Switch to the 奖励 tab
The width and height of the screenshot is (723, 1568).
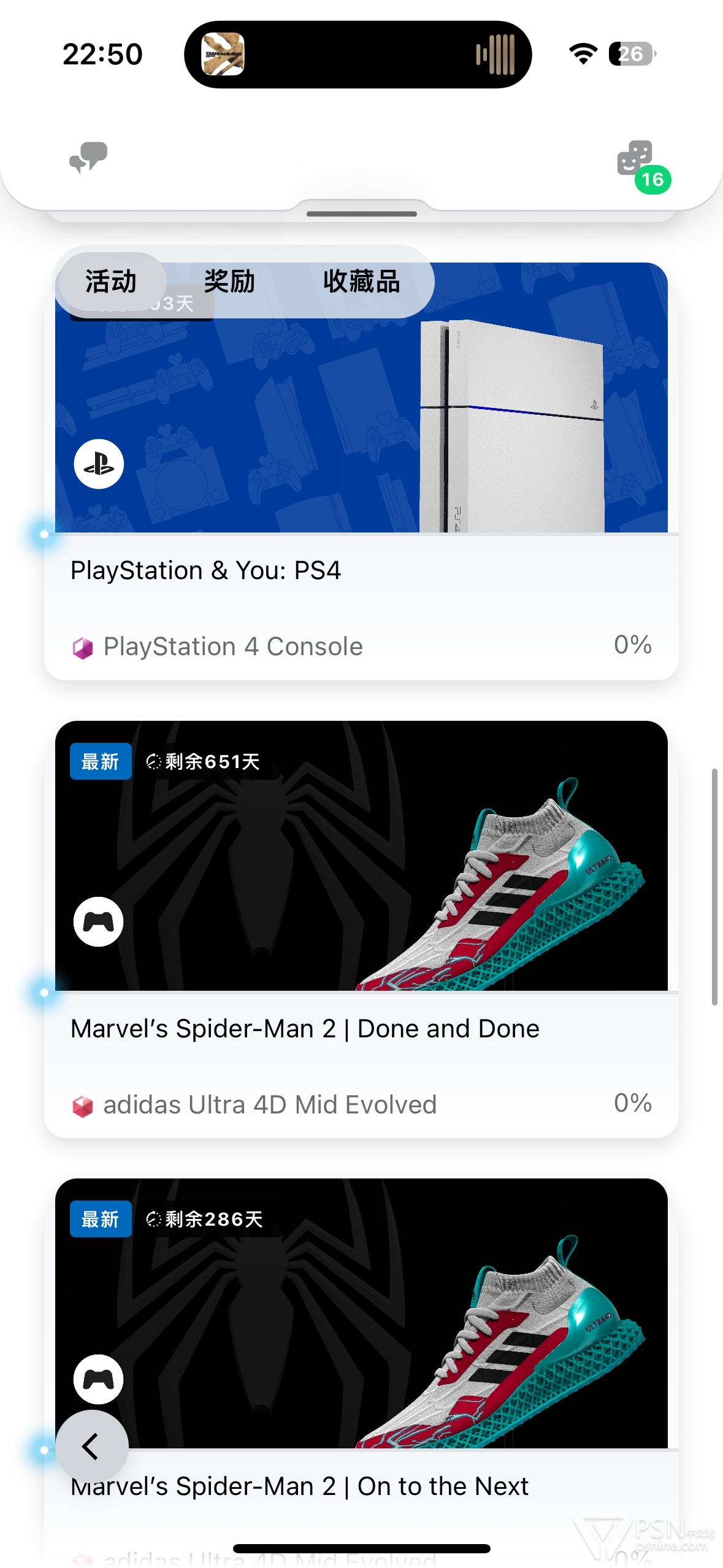coord(229,282)
